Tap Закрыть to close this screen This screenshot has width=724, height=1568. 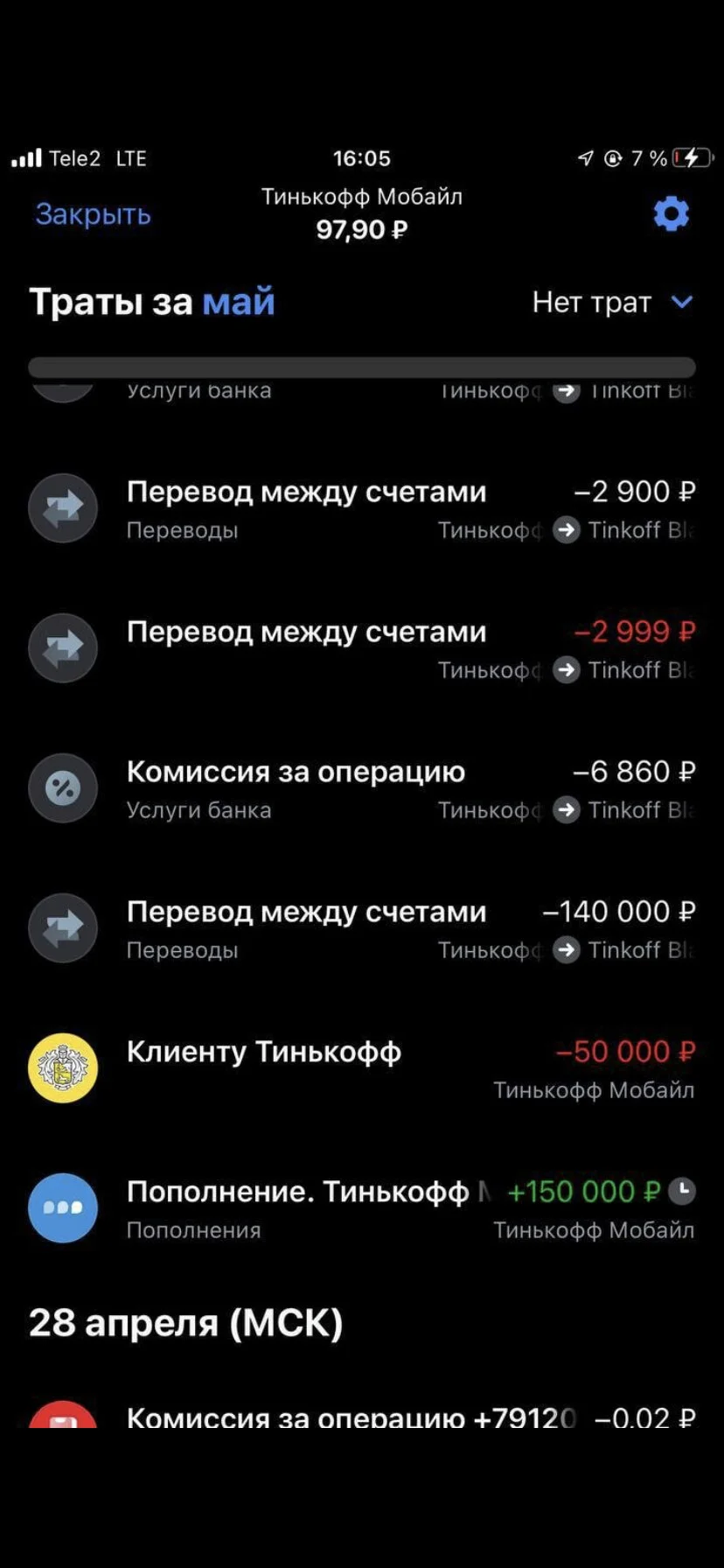coord(93,214)
